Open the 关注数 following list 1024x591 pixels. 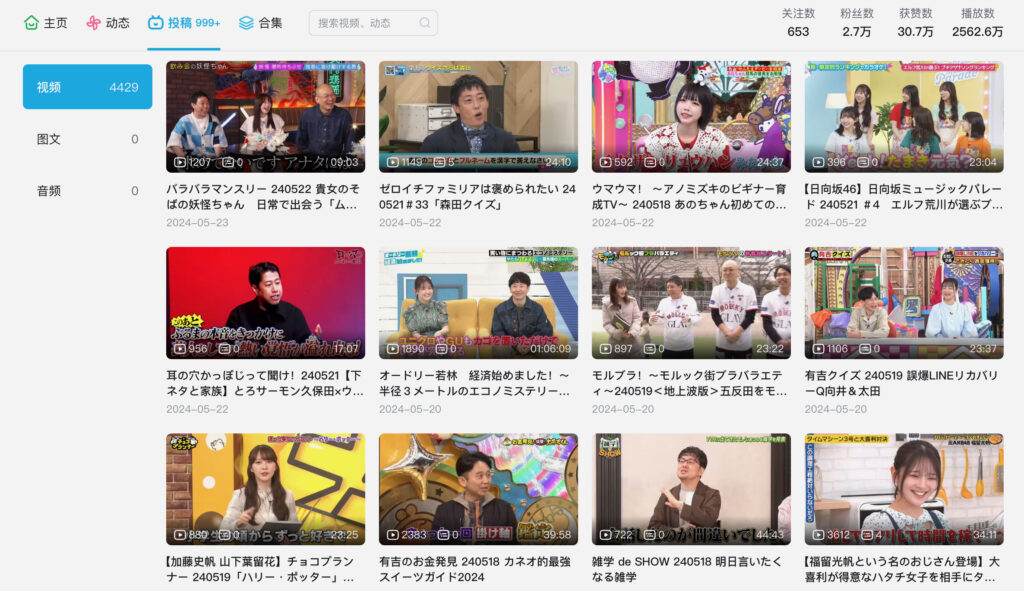point(798,22)
